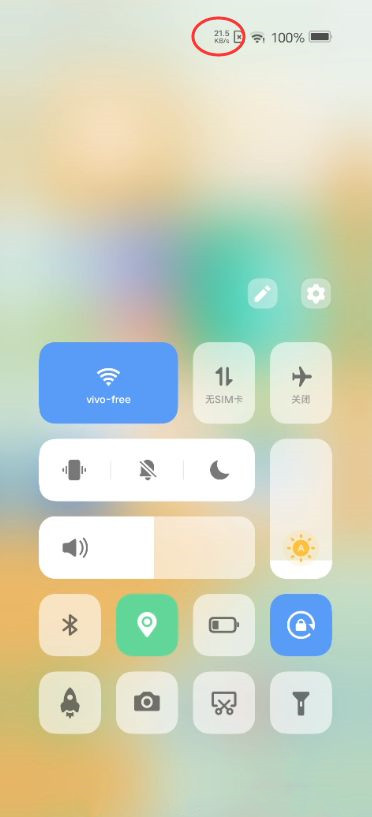Tap the volume slider
This screenshot has width=372, height=817.
147,548
